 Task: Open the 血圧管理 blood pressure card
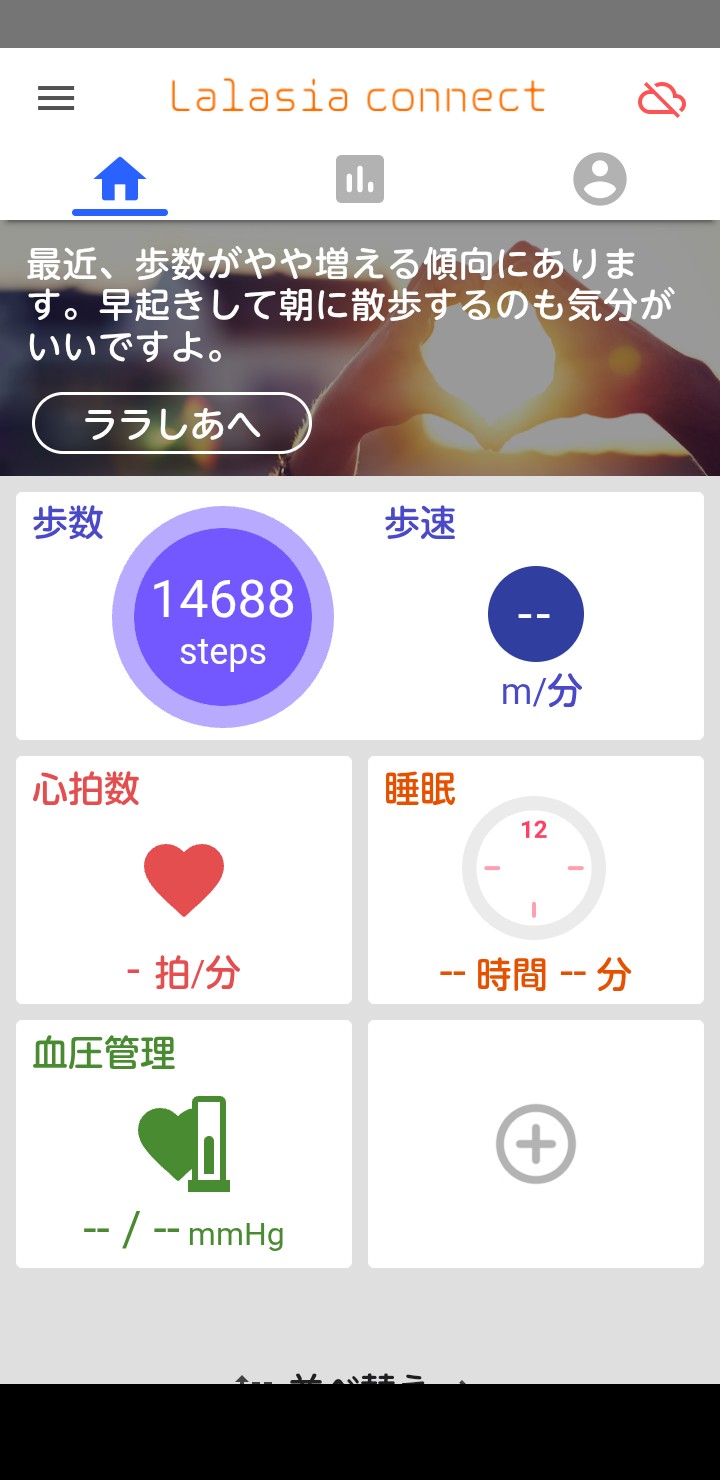coord(184,1144)
